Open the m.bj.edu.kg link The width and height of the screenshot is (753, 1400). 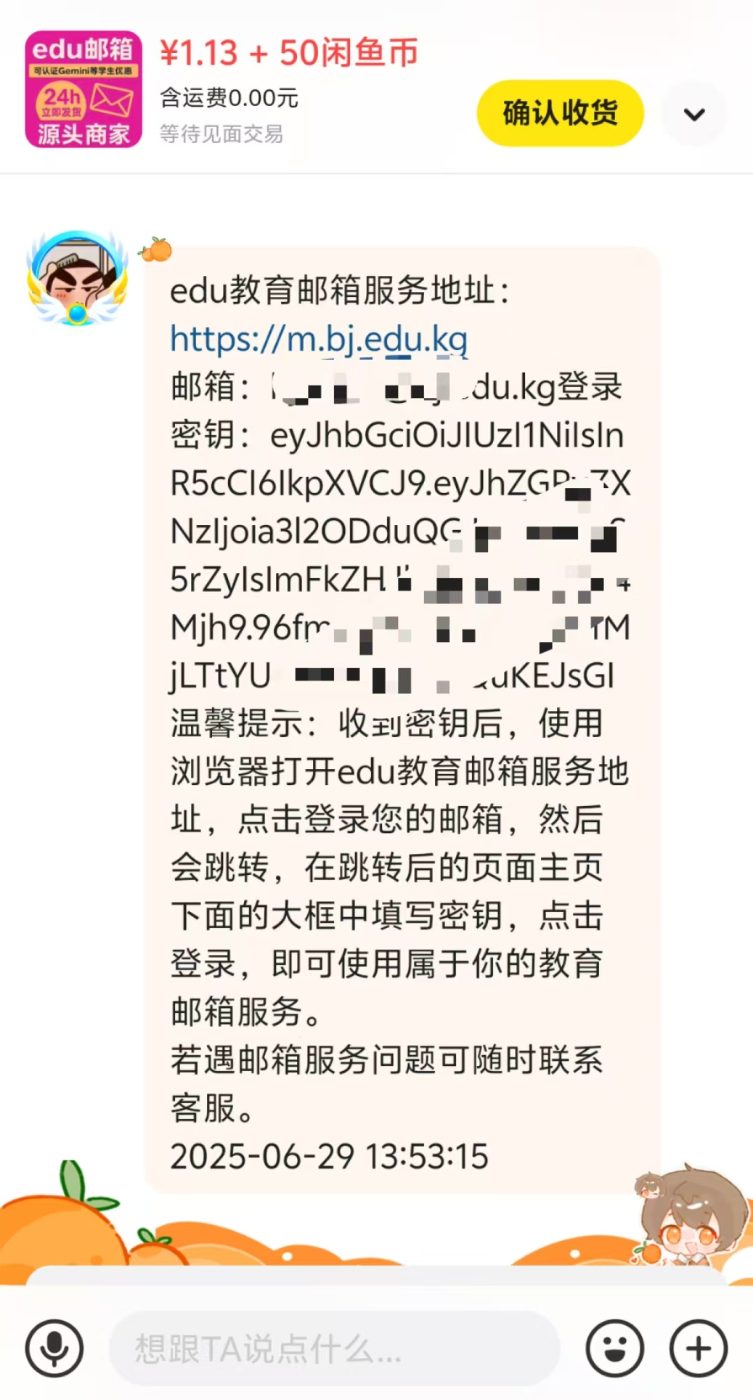pos(319,339)
